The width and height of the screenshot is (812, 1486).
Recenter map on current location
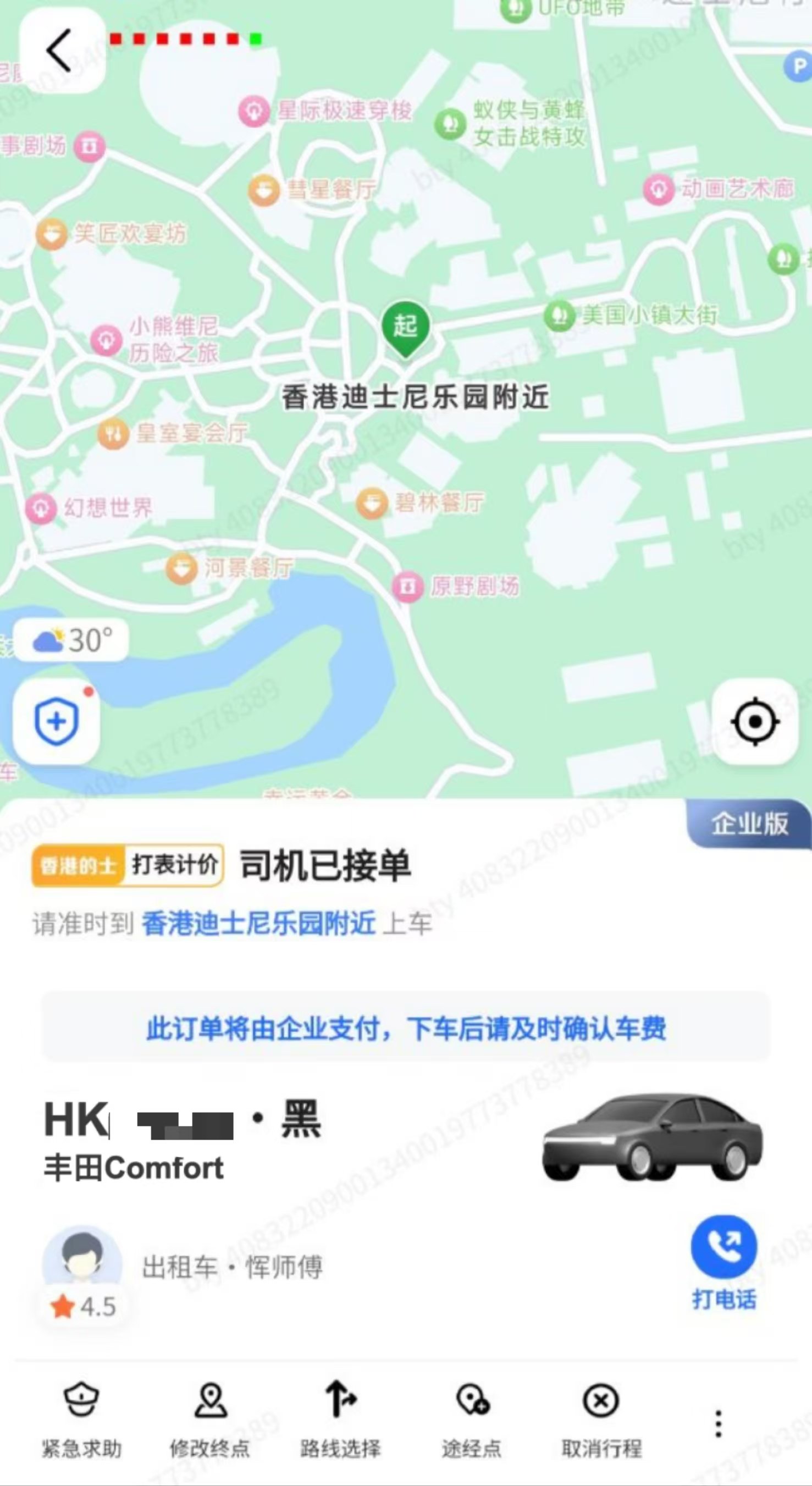[754, 721]
